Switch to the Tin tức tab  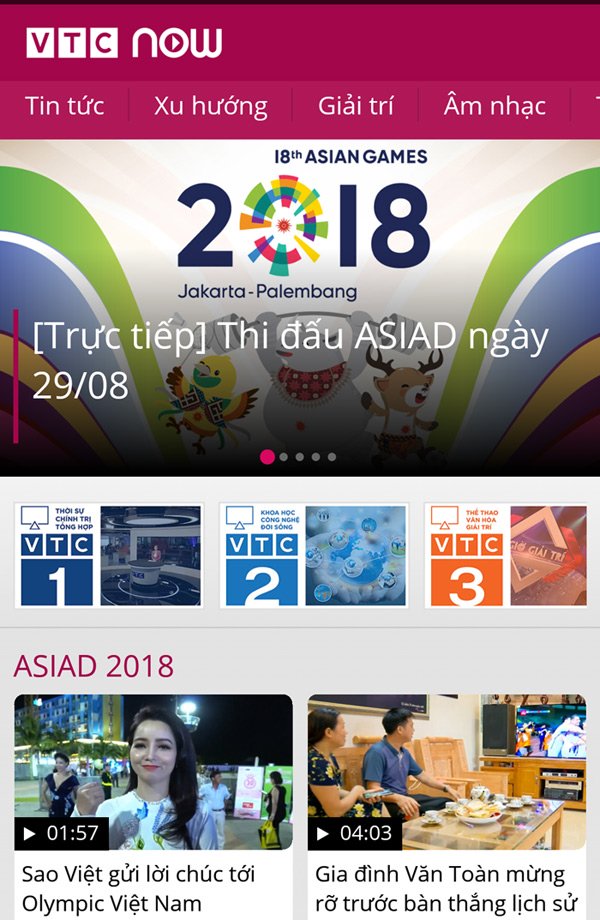tap(64, 105)
